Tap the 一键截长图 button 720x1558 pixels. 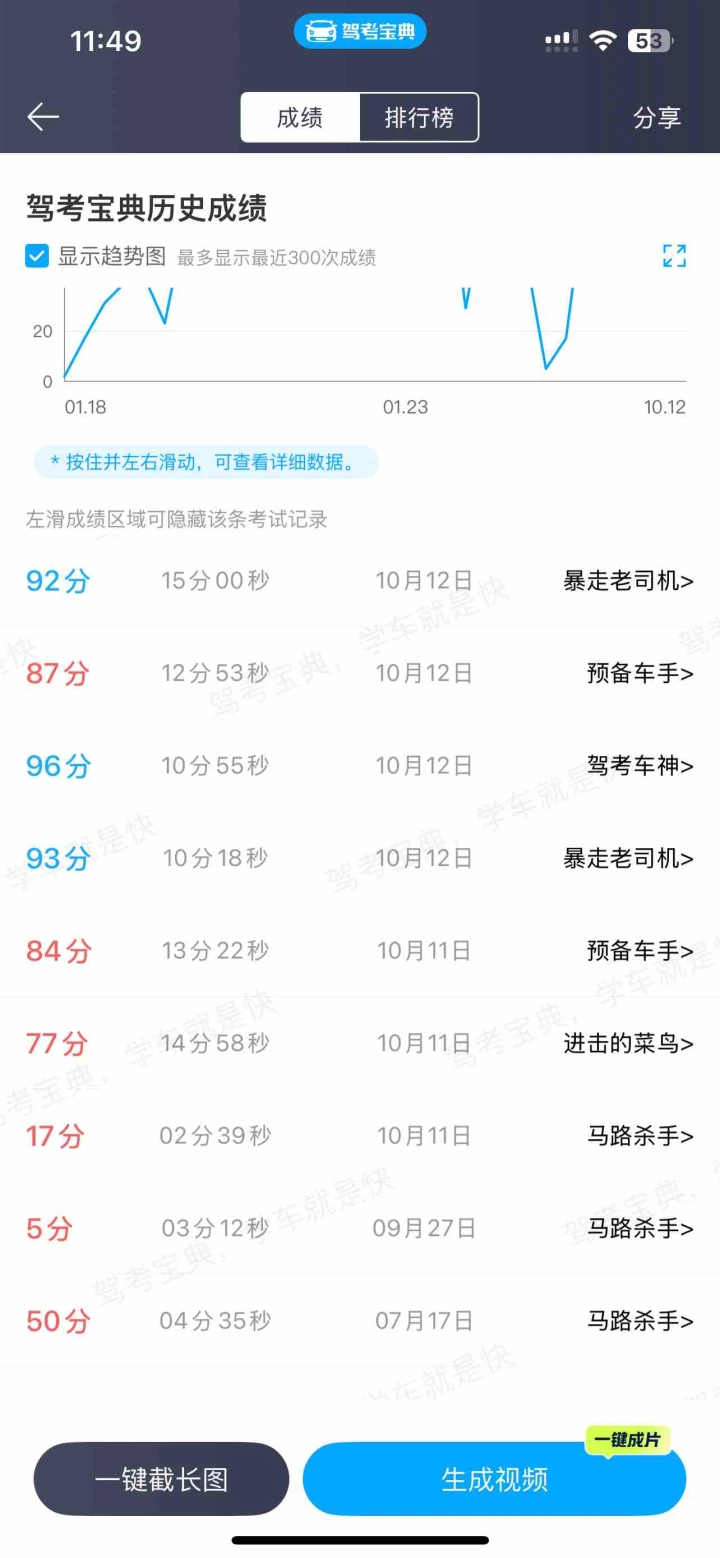161,1479
